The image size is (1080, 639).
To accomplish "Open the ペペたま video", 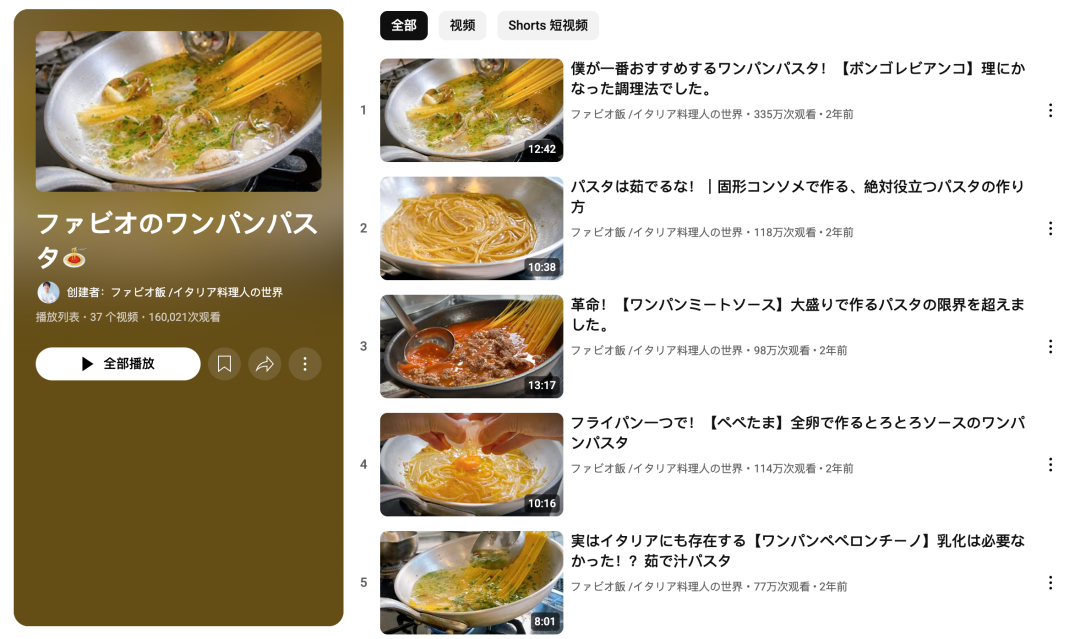I will 797,433.
